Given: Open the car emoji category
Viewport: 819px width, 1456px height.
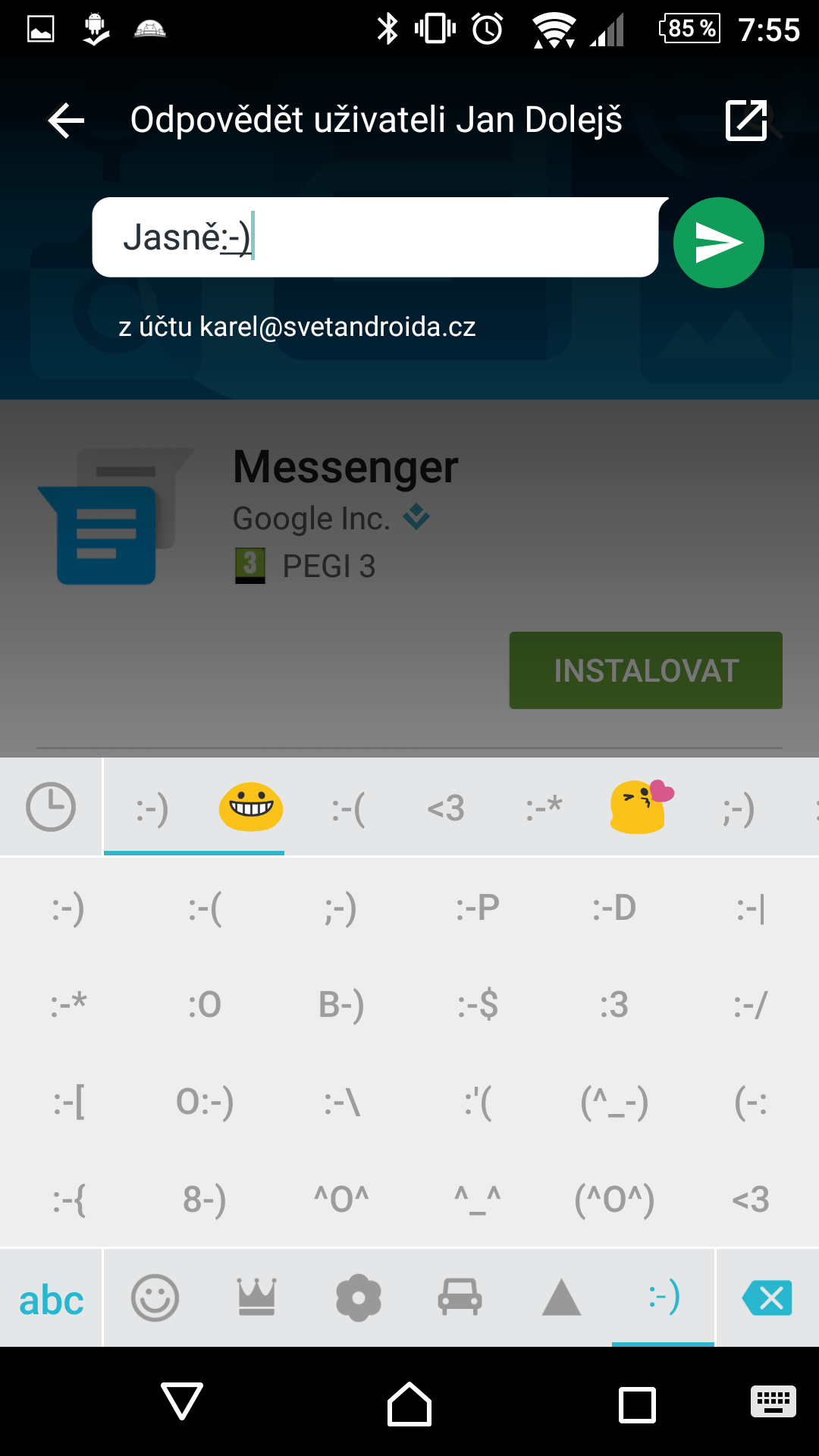Looking at the screenshot, I should (x=460, y=1298).
